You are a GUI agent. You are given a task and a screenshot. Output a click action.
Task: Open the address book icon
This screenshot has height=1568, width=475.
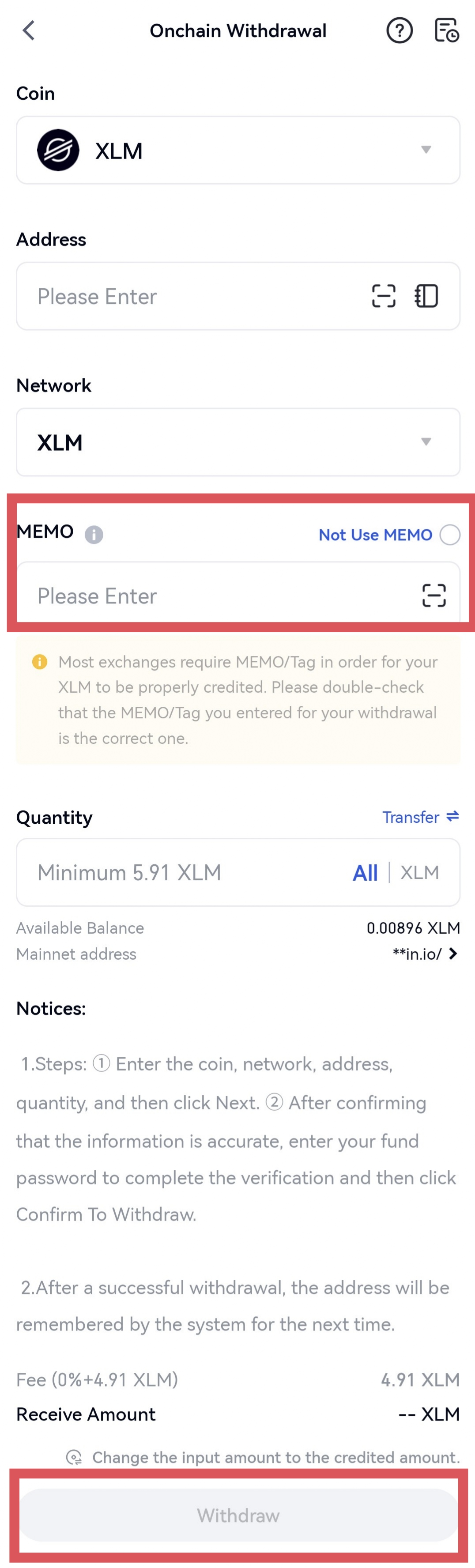[426, 297]
